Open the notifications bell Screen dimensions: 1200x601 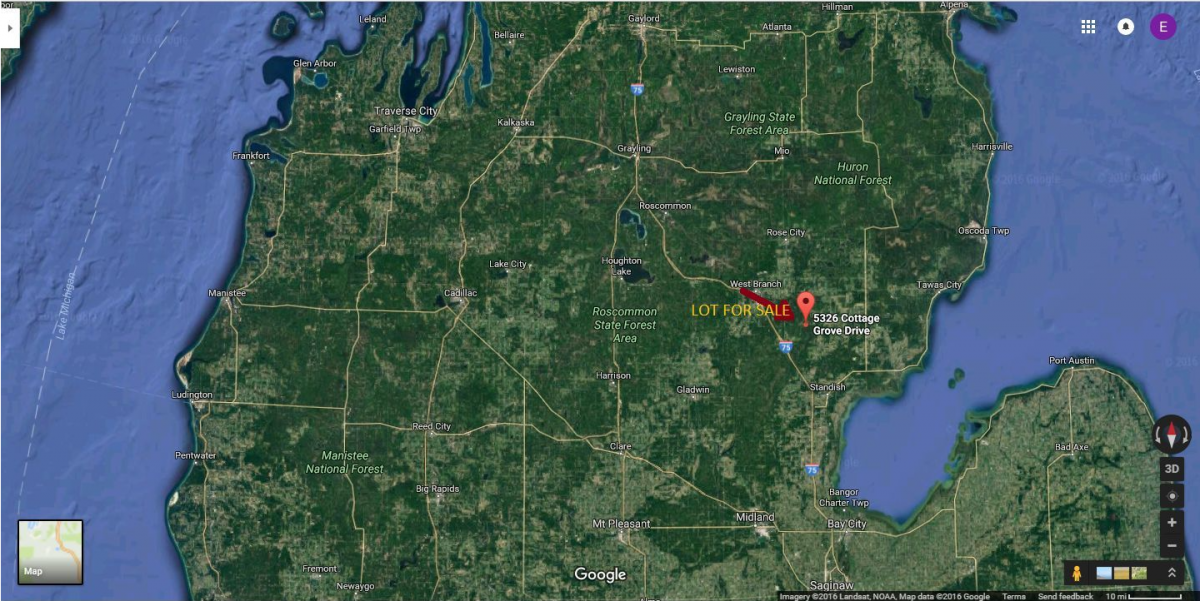coord(1126,27)
